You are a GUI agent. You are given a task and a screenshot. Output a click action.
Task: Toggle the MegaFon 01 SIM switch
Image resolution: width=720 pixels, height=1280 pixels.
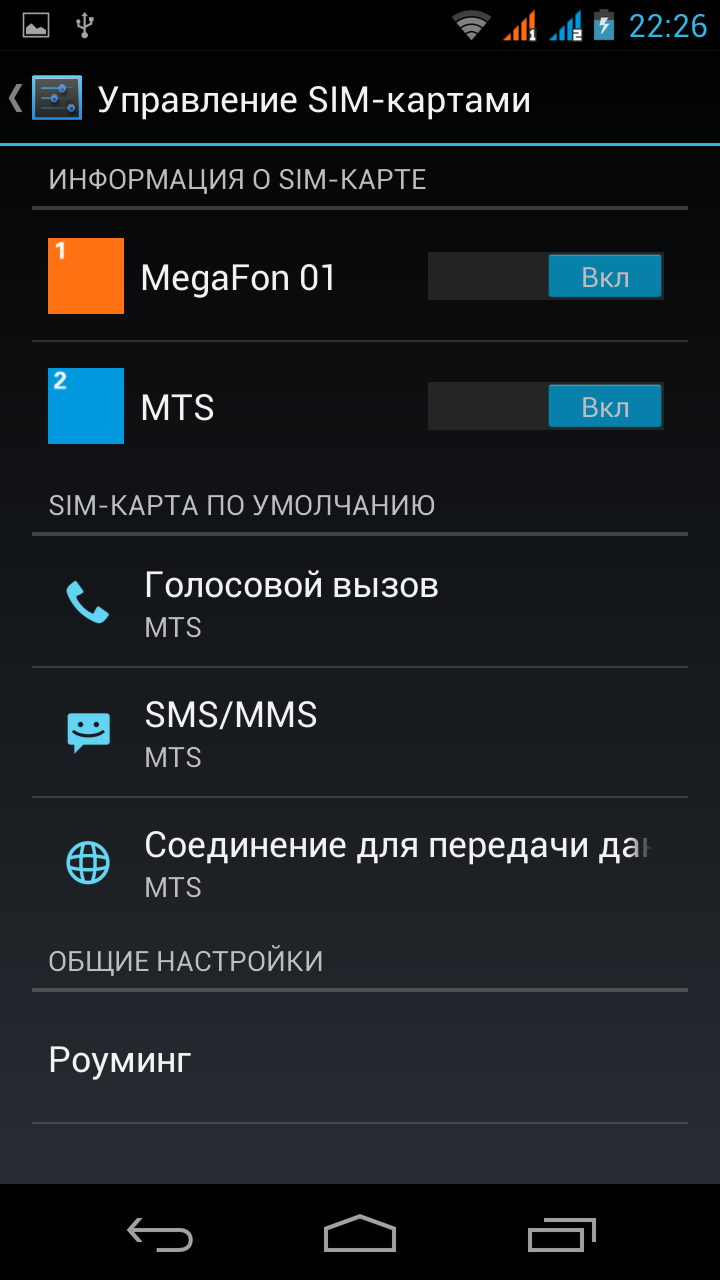tap(546, 276)
